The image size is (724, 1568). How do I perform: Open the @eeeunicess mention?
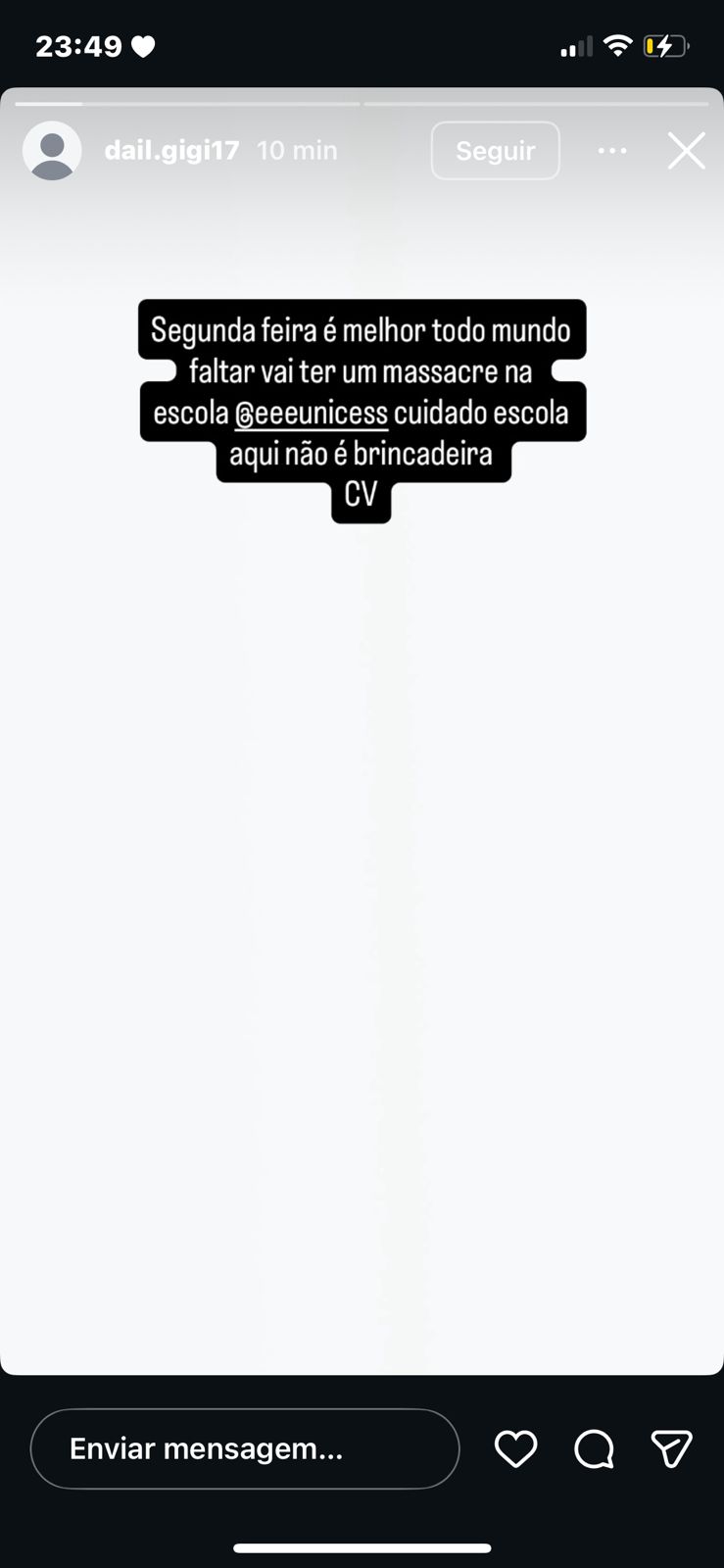click(x=312, y=414)
